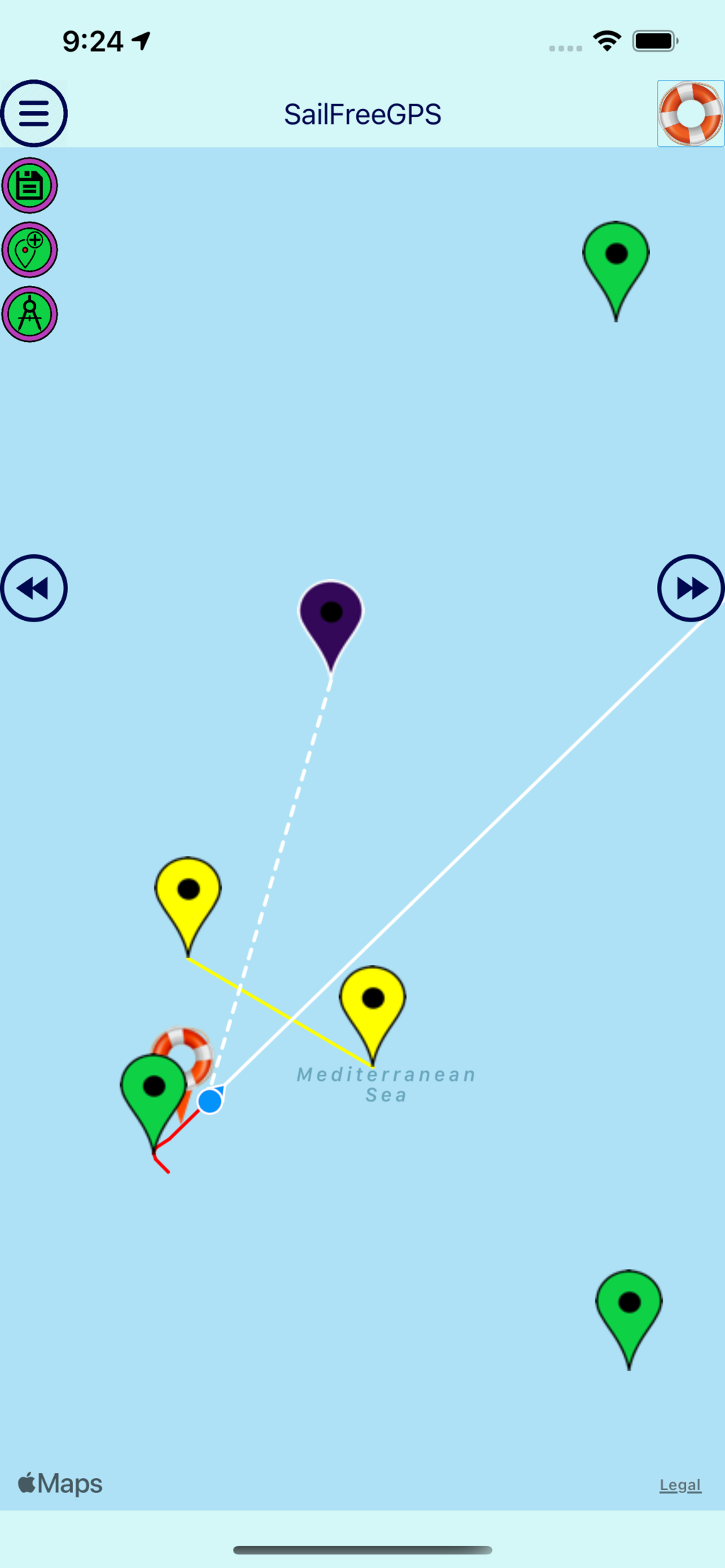Open the Legal link
This screenshot has height=1568, width=725.
(x=680, y=1484)
